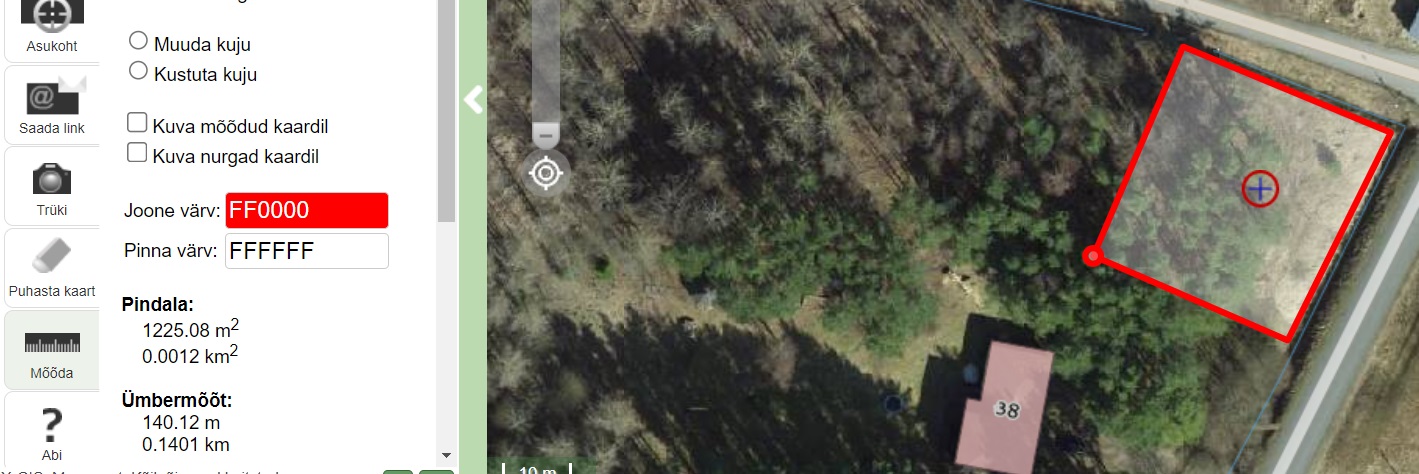1419x474 pixels.
Task: Clear the map with Puhasta kaart
Action: point(51,268)
